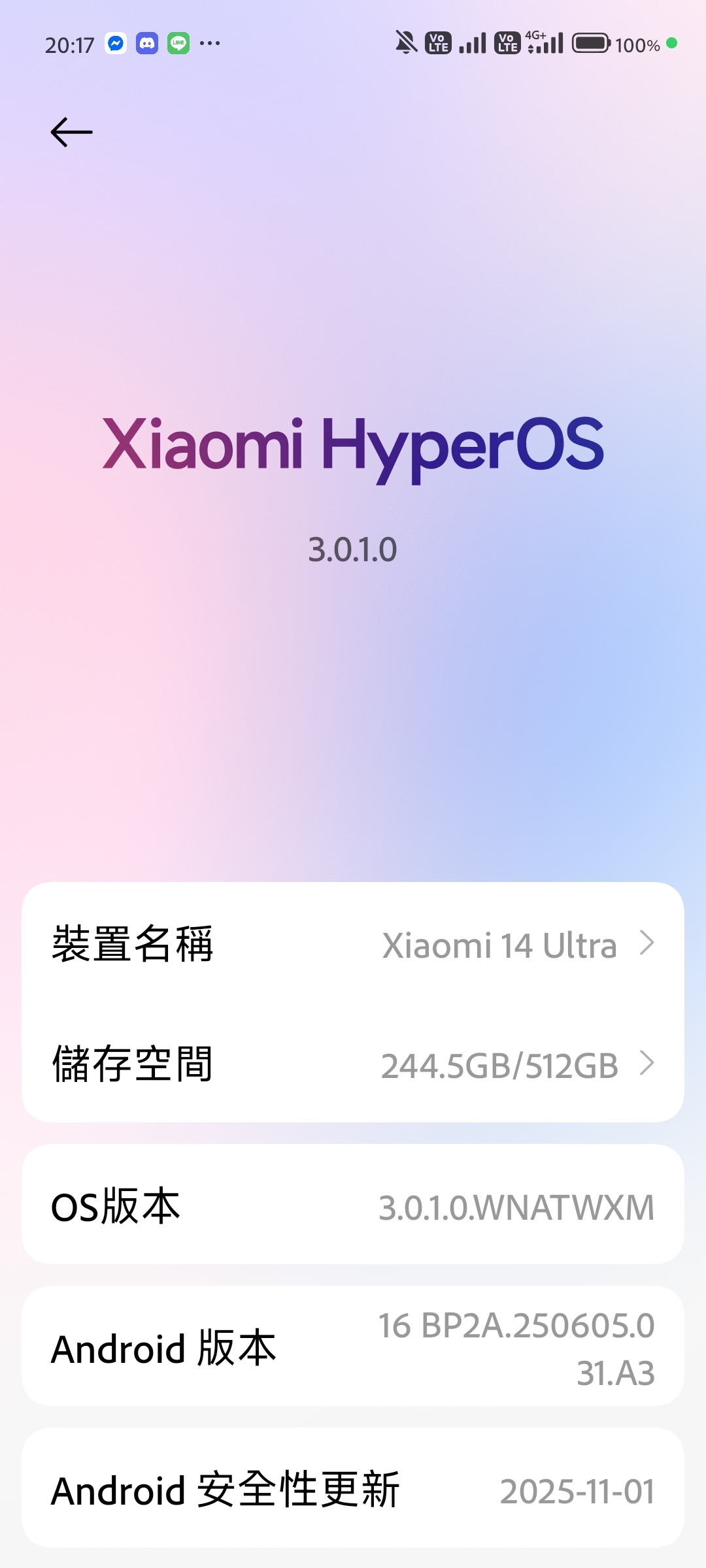Open the 裝置名稱 Xiaomi 14 Ultra row
This screenshot has height=1568, width=706.
[x=353, y=944]
